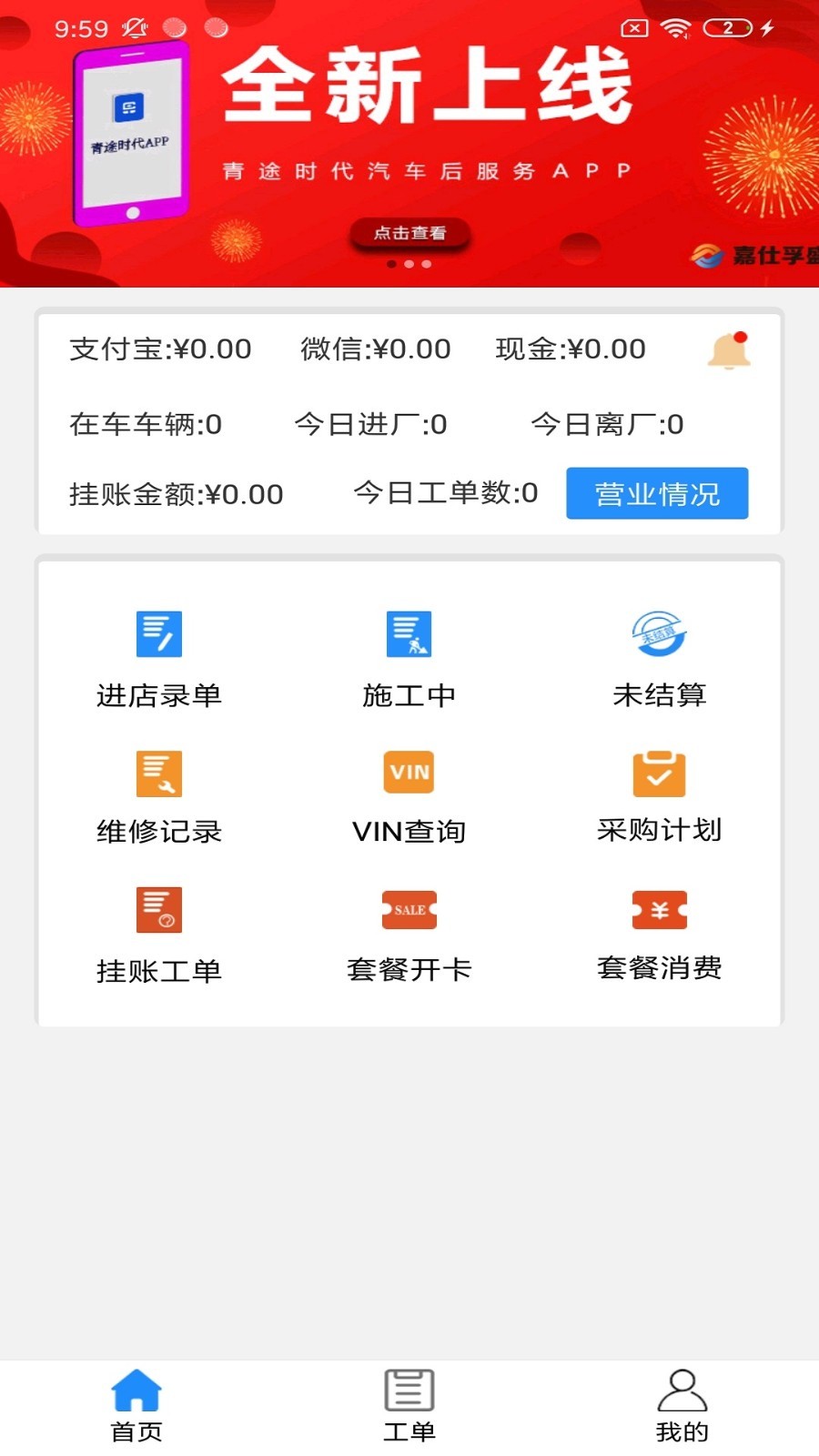Open the 维修记录 repair records icon
The height and width of the screenshot is (1456, 819).
(x=159, y=773)
